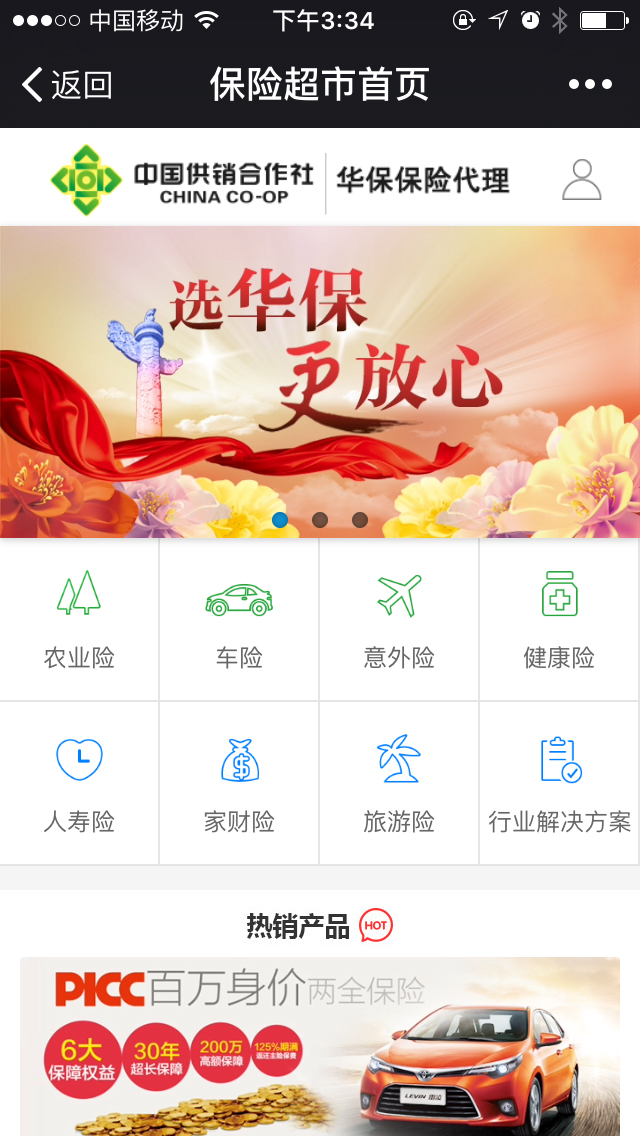Open 行业解决方案

(x=559, y=783)
